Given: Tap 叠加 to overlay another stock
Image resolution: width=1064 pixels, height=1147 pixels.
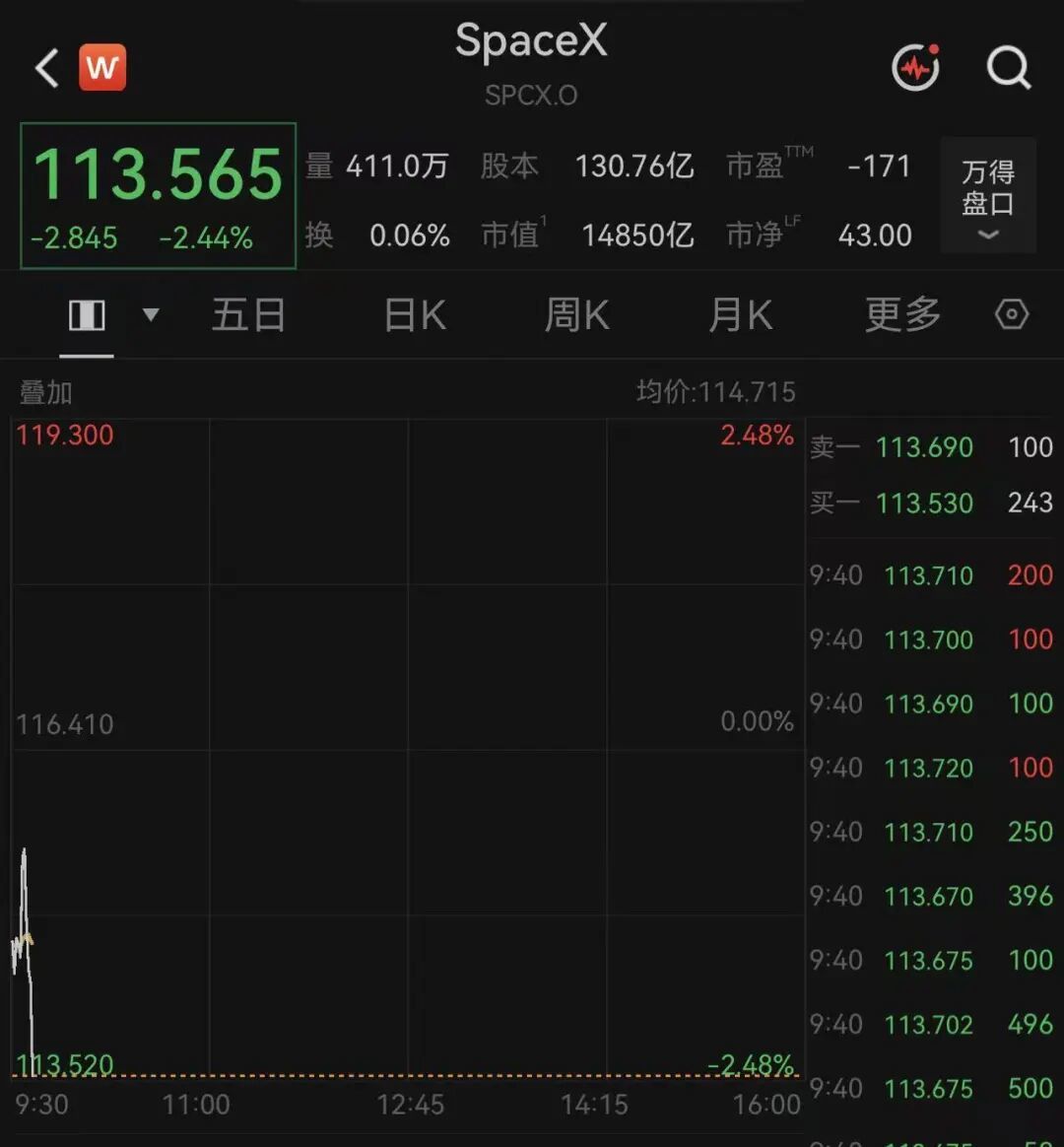Looking at the screenshot, I should coord(45,393).
